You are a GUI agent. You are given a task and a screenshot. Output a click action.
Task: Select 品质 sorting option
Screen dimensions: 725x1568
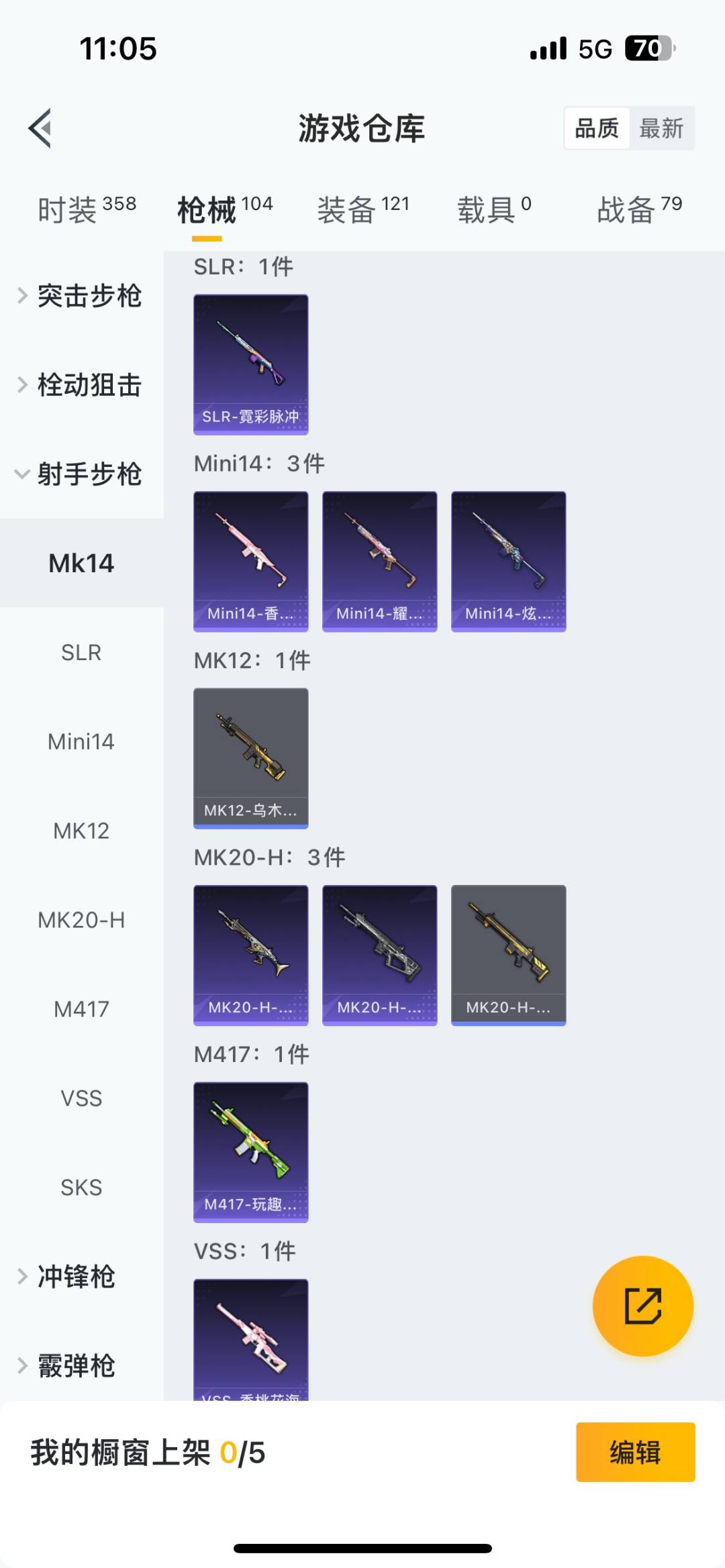click(597, 127)
